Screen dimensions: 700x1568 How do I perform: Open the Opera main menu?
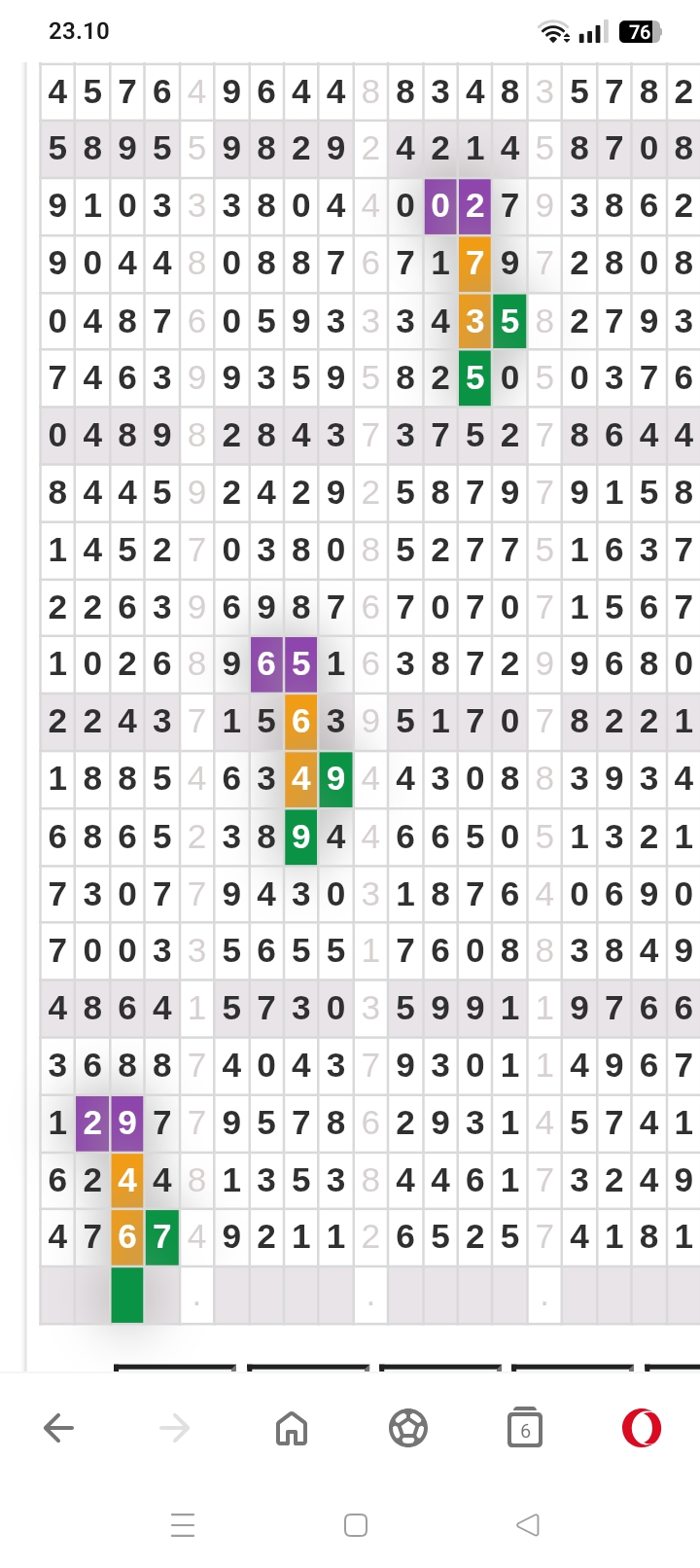point(642,1428)
